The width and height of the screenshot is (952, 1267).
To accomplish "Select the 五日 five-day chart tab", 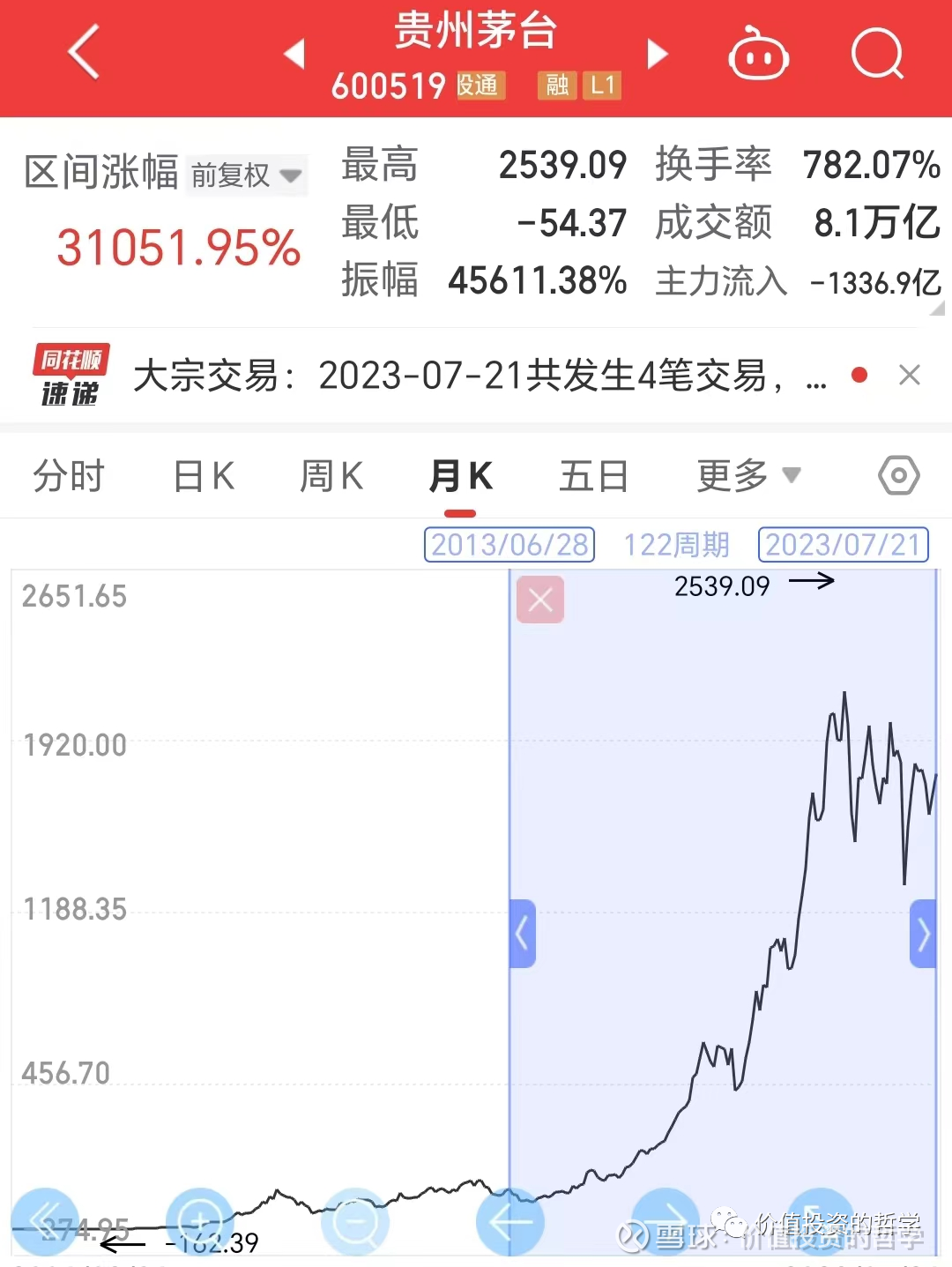I will coord(594,475).
